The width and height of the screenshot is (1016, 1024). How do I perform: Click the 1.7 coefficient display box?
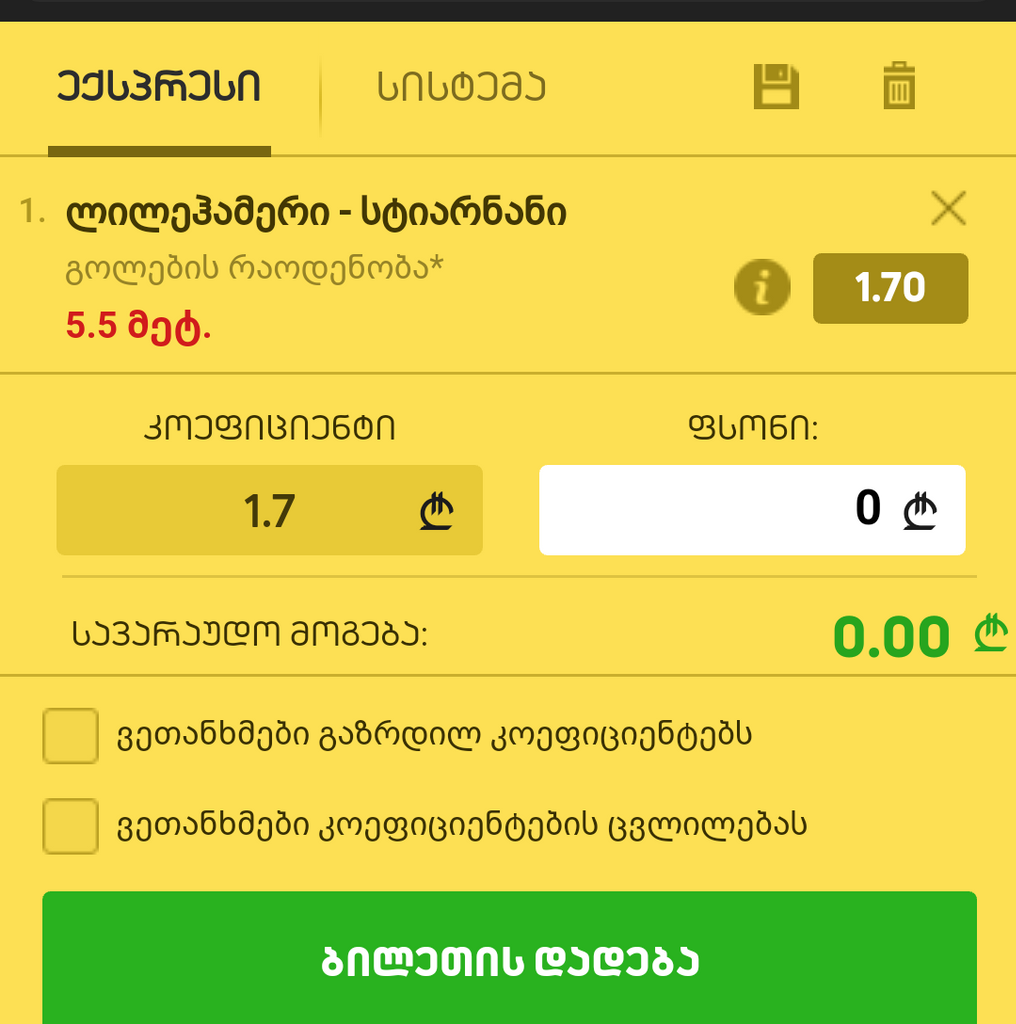tap(270, 510)
